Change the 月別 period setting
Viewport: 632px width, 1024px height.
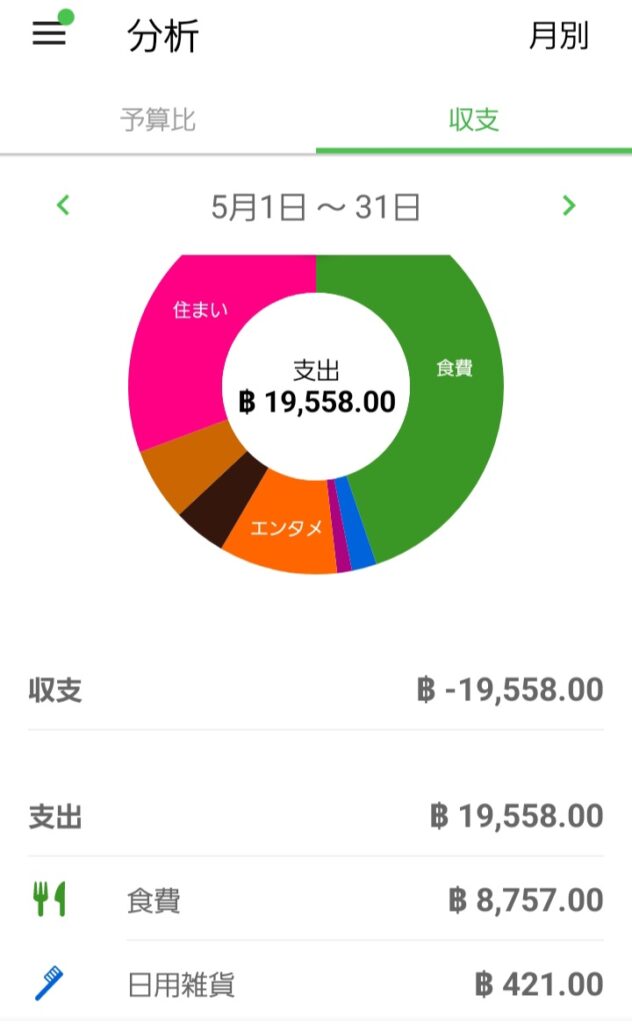pos(558,35)
